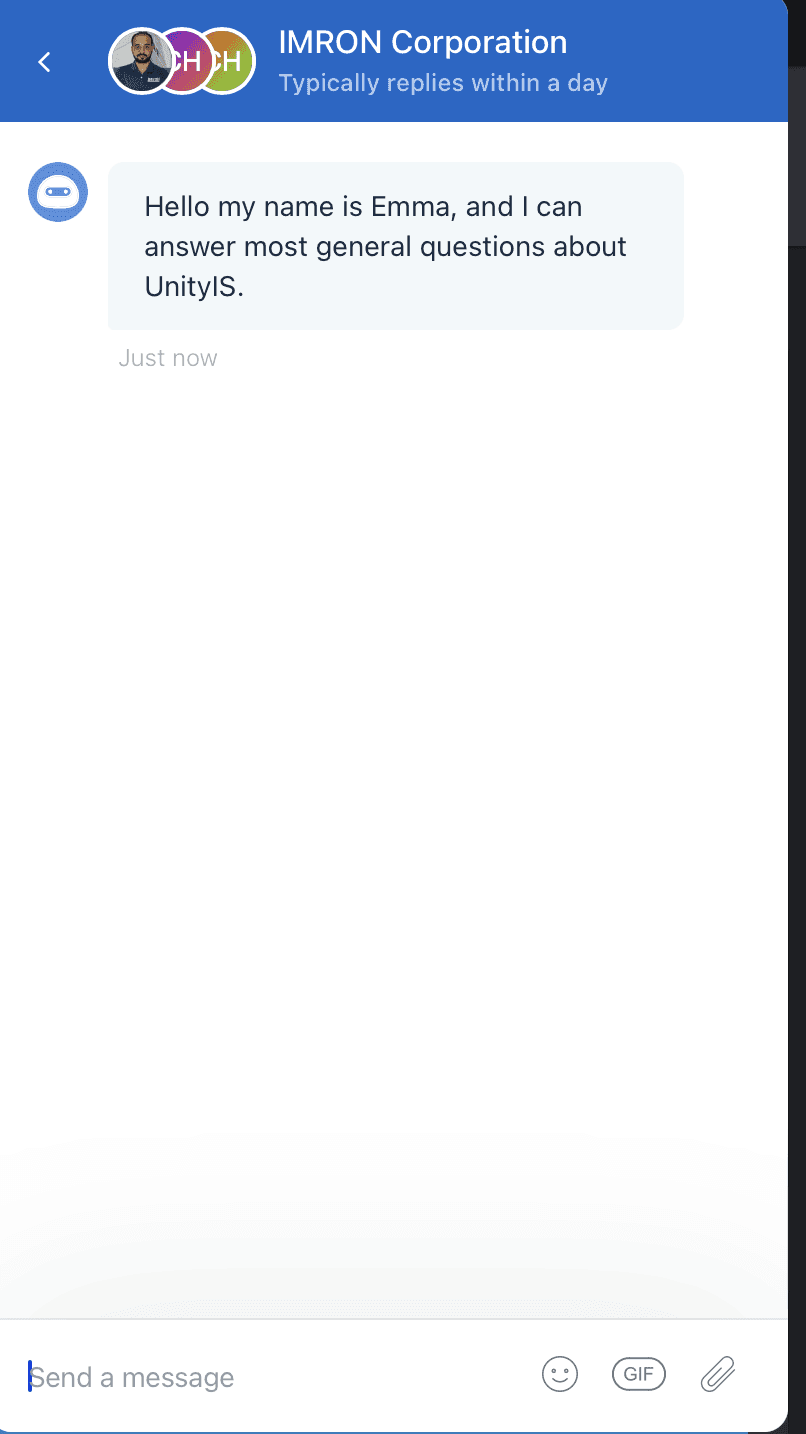Open the emoji picker
This screenshot has height=1434, width=806.
[x=560, y=1374]
